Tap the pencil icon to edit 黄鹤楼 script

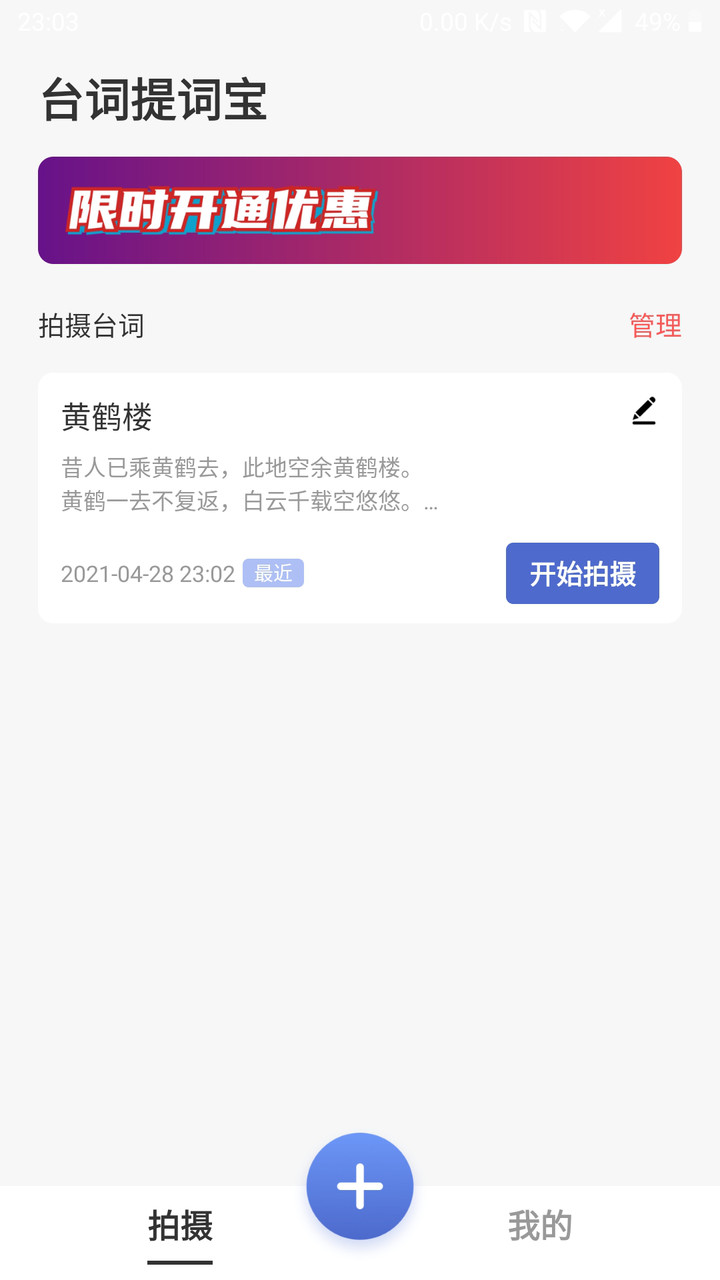tap(644, 410)
